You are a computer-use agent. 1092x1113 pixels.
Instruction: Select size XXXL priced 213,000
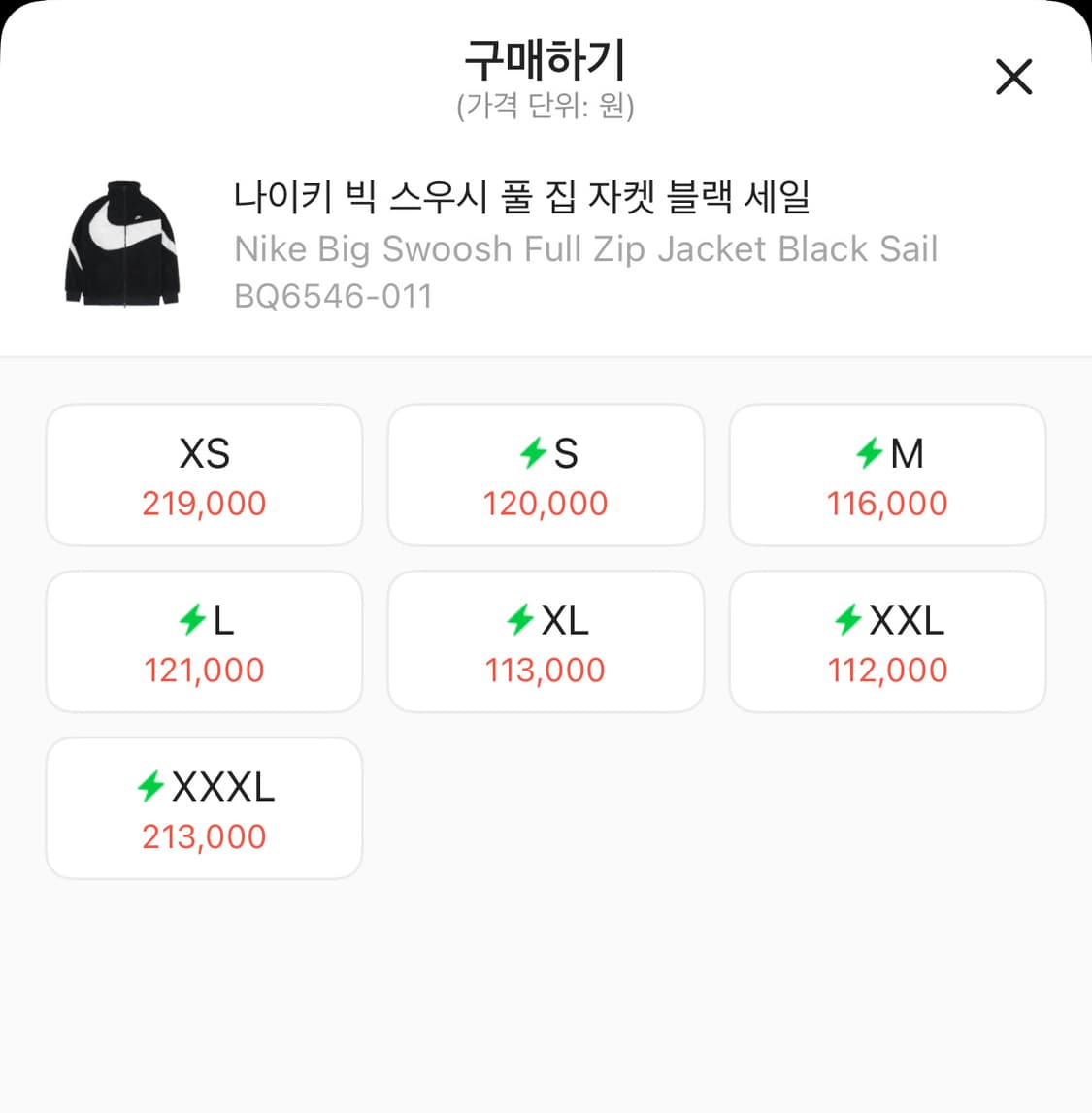click(x=203, y=807)
